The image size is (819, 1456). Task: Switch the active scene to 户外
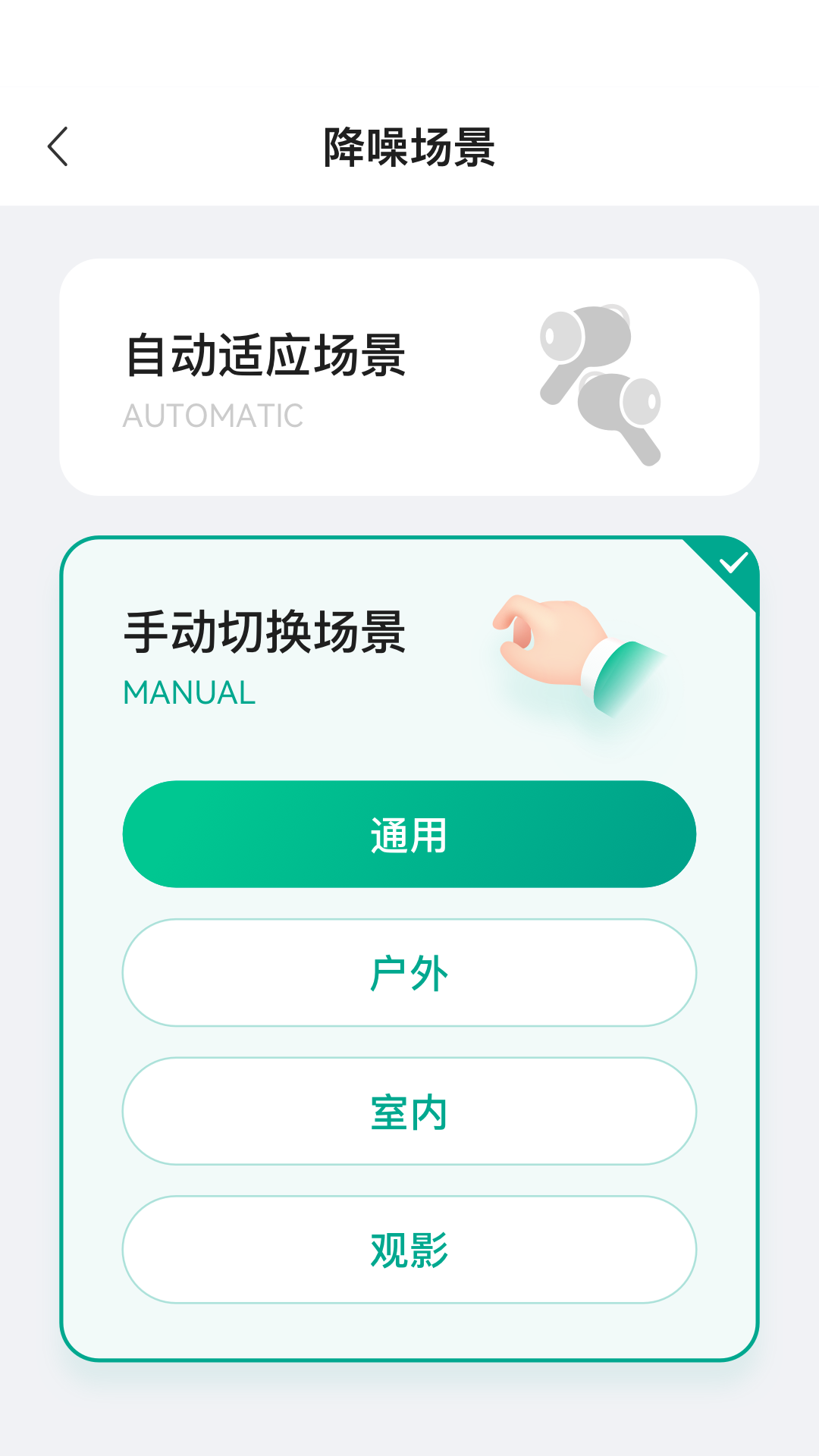coord(409,973)
